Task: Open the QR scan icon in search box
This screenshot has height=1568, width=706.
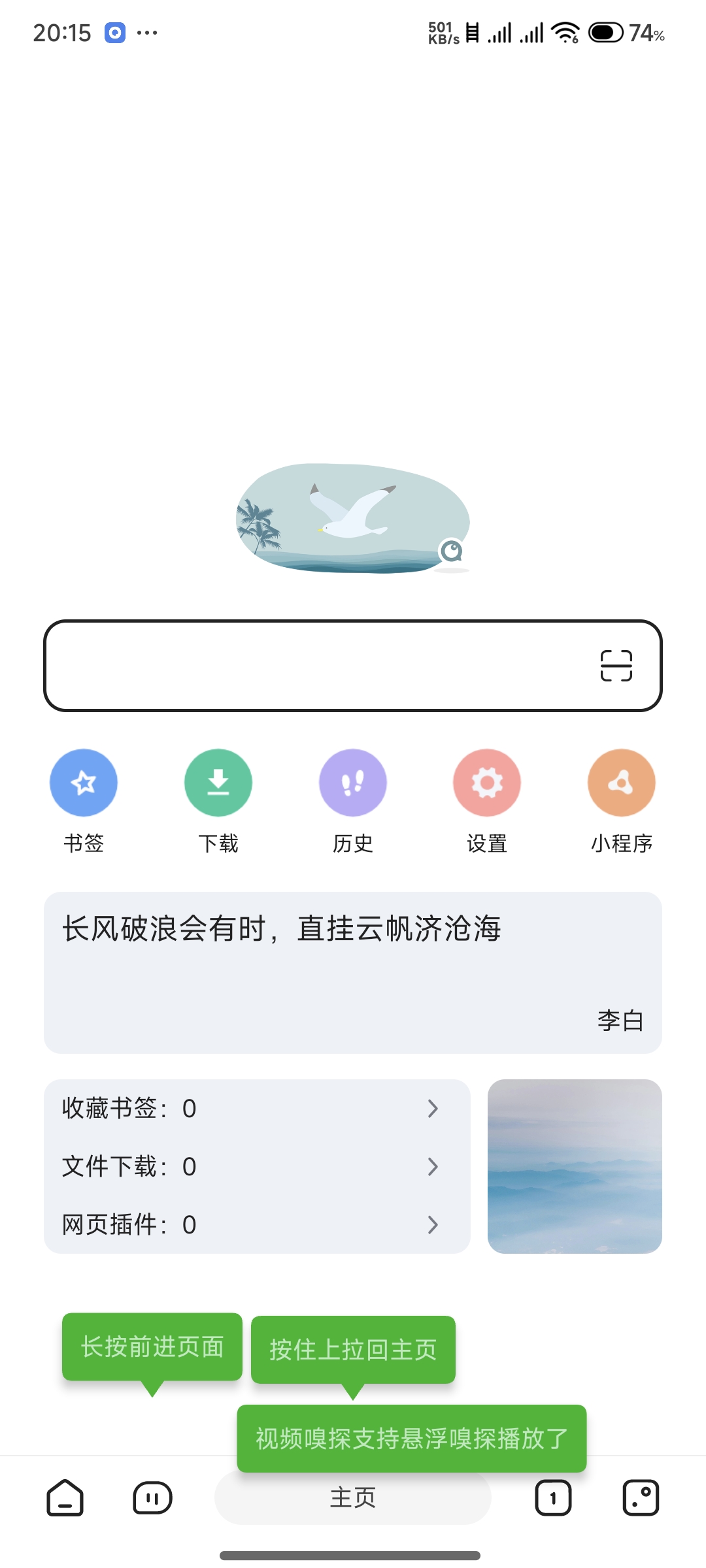Action: [616, 665]
